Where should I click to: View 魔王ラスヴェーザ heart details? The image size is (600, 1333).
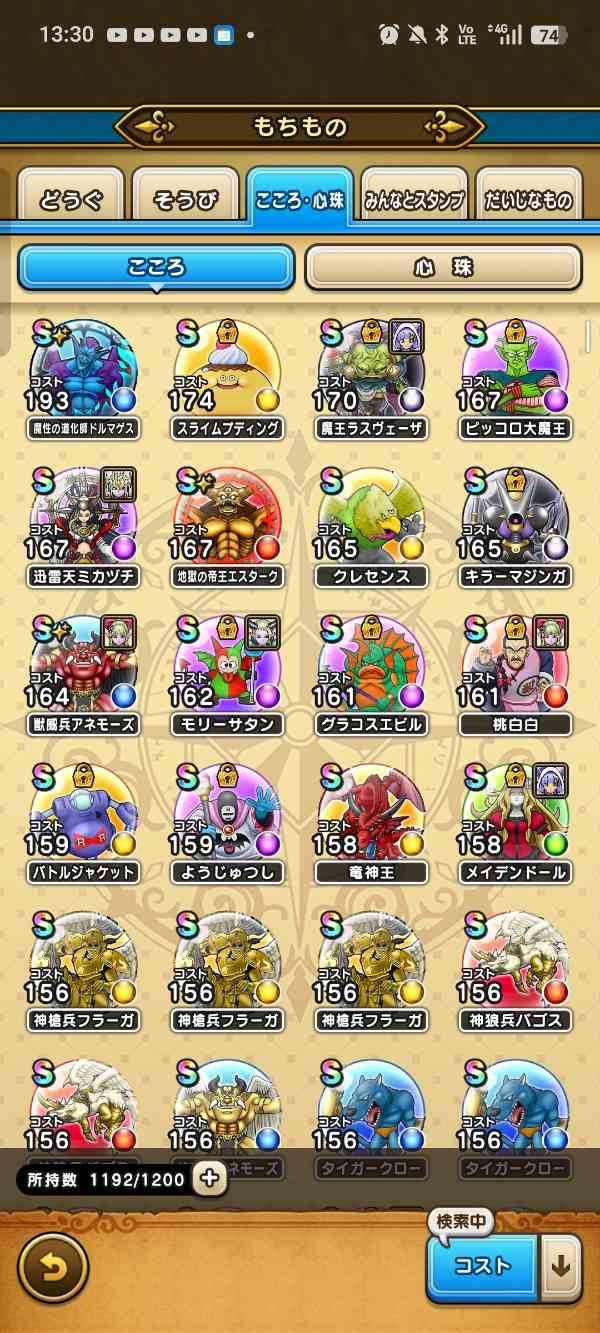point(371,377)
